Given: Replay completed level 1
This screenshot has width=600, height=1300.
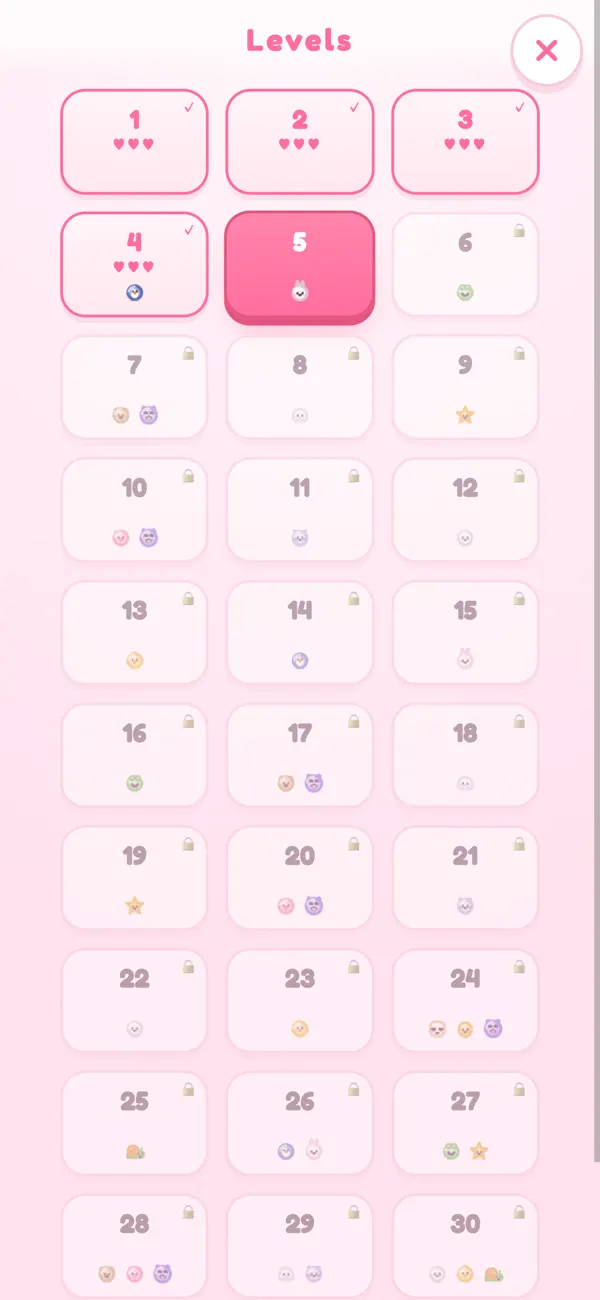Looking at the screenshot, I should click(x=134, y=141).
